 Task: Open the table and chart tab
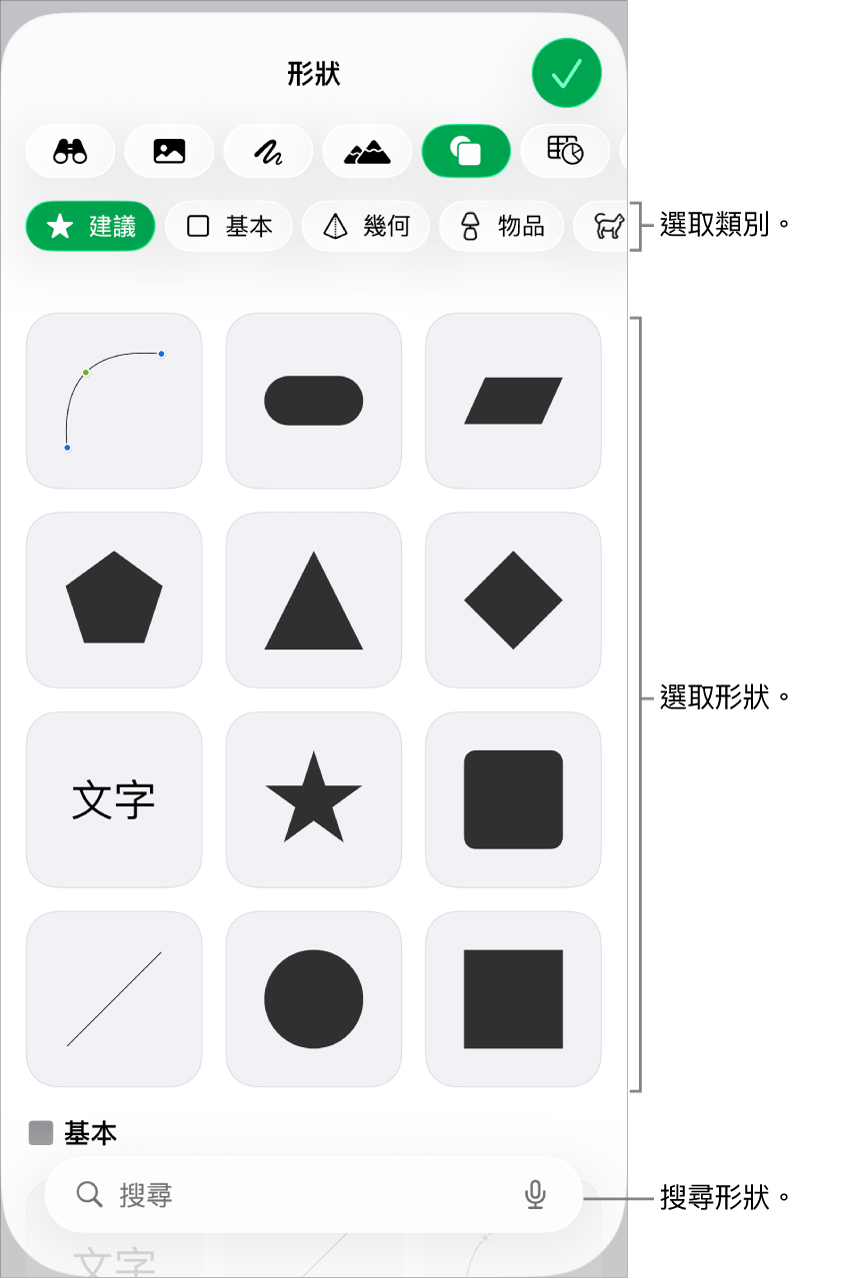[565, 151]
